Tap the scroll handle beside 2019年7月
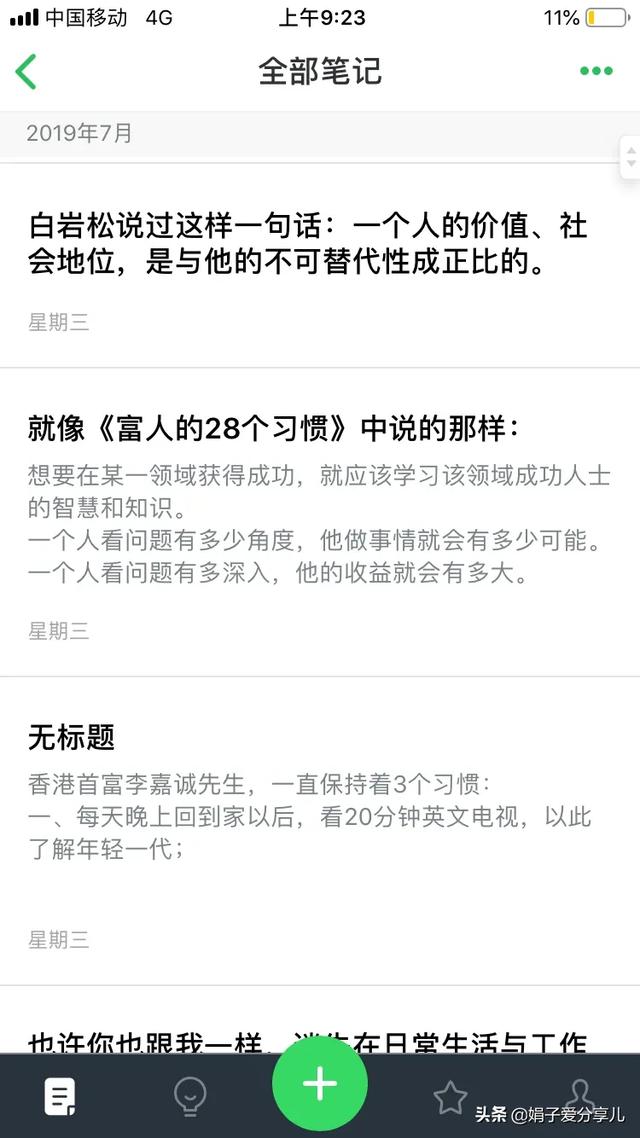This screenshot has height=1138, width=640. [631, 157]
